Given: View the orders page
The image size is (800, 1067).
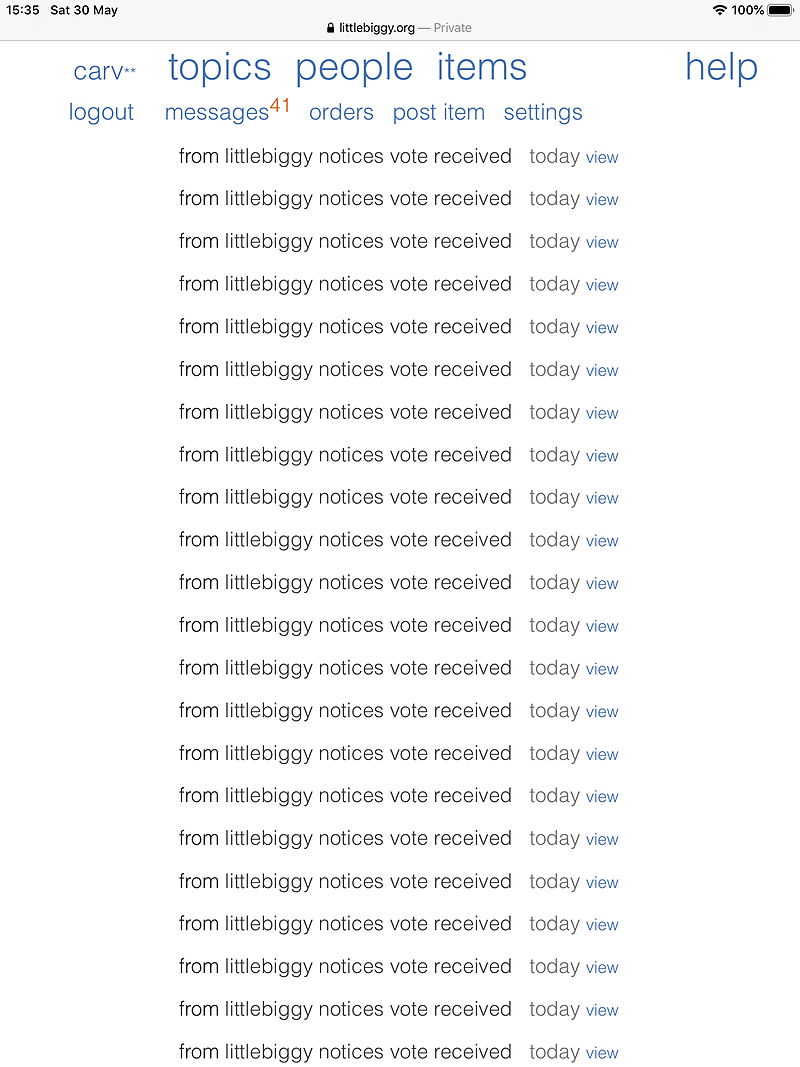Looking at the screenshot, I should (341, 113).
